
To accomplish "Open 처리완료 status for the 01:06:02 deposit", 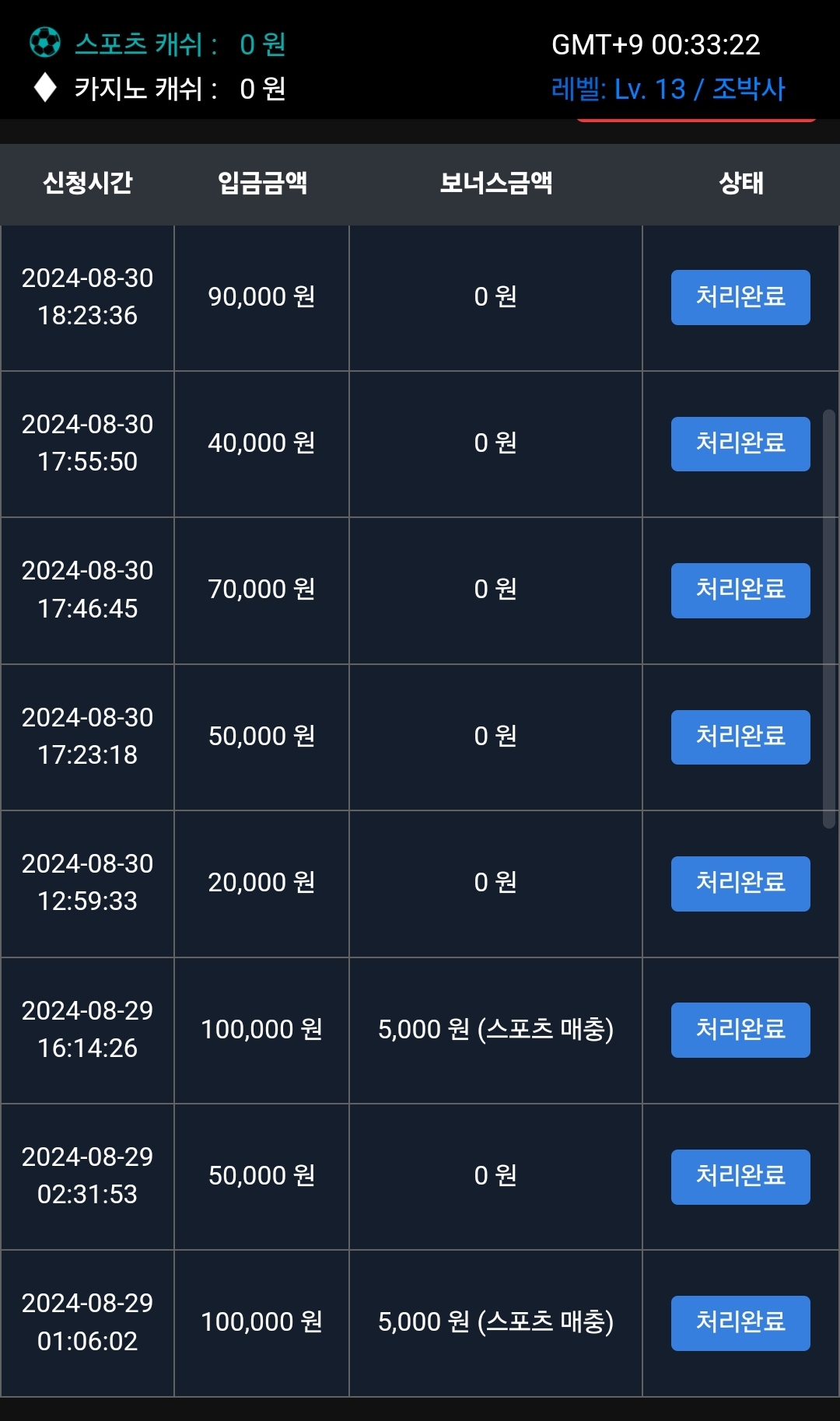I will click(740, 1322).
